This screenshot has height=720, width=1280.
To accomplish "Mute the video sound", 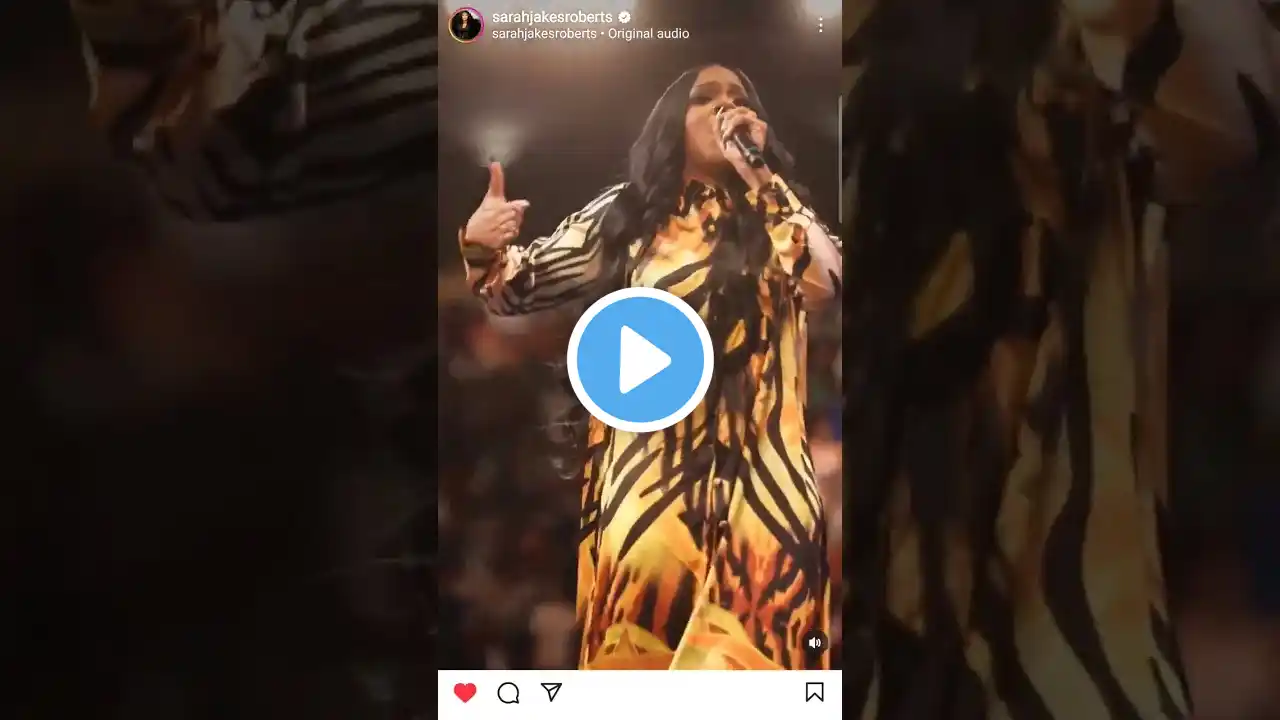I will coord(815,643).
